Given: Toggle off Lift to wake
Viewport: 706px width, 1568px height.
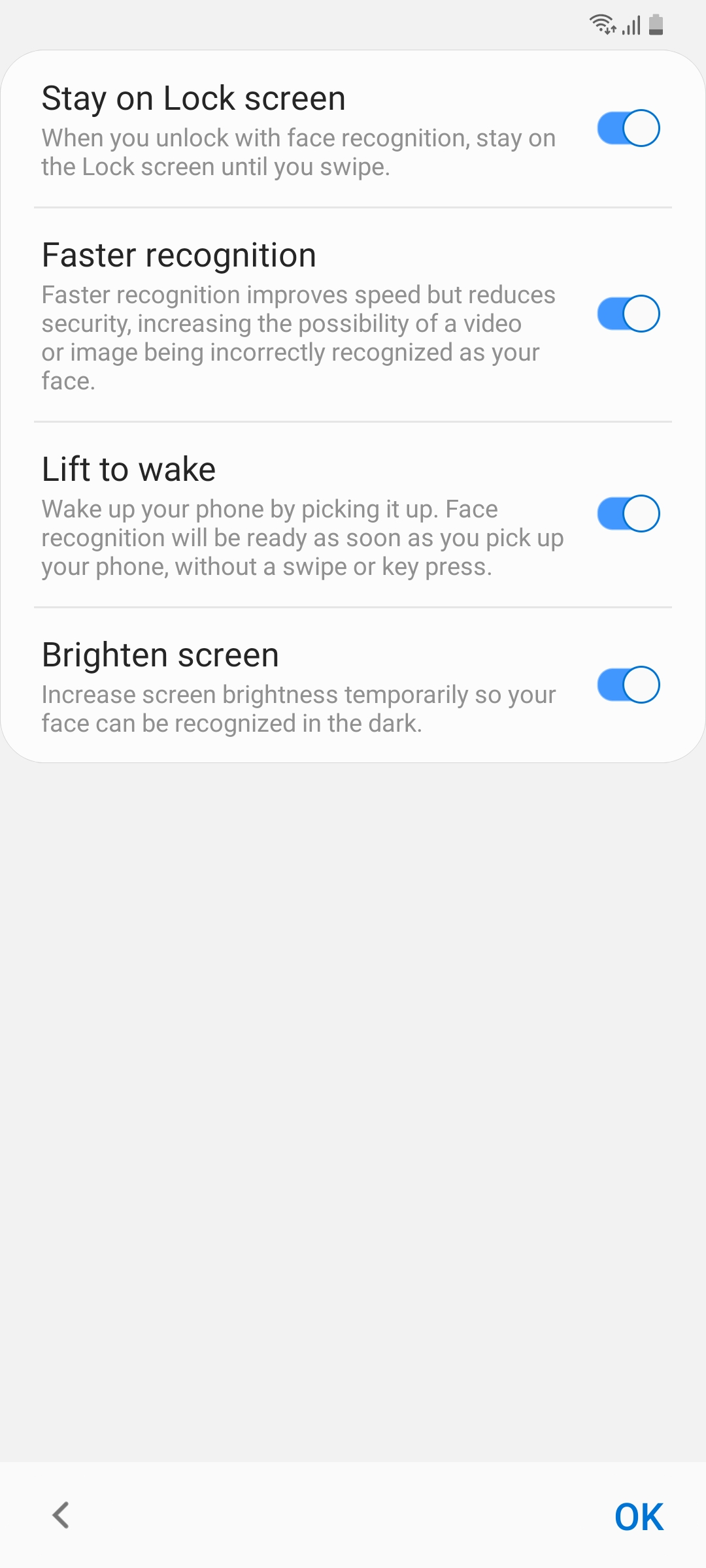Looking at the screenshot, I should 628,514.
